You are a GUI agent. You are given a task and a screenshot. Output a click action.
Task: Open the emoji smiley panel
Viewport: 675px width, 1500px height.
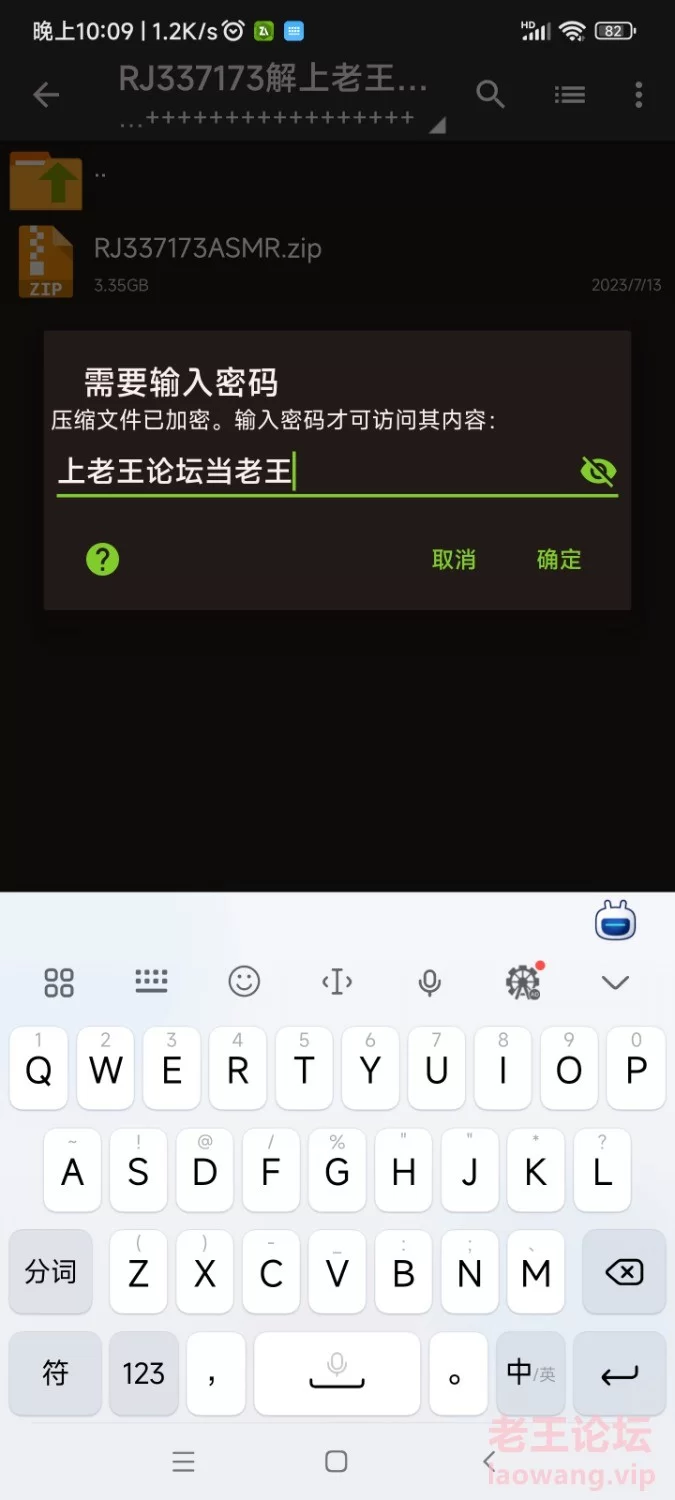(244, 981)
